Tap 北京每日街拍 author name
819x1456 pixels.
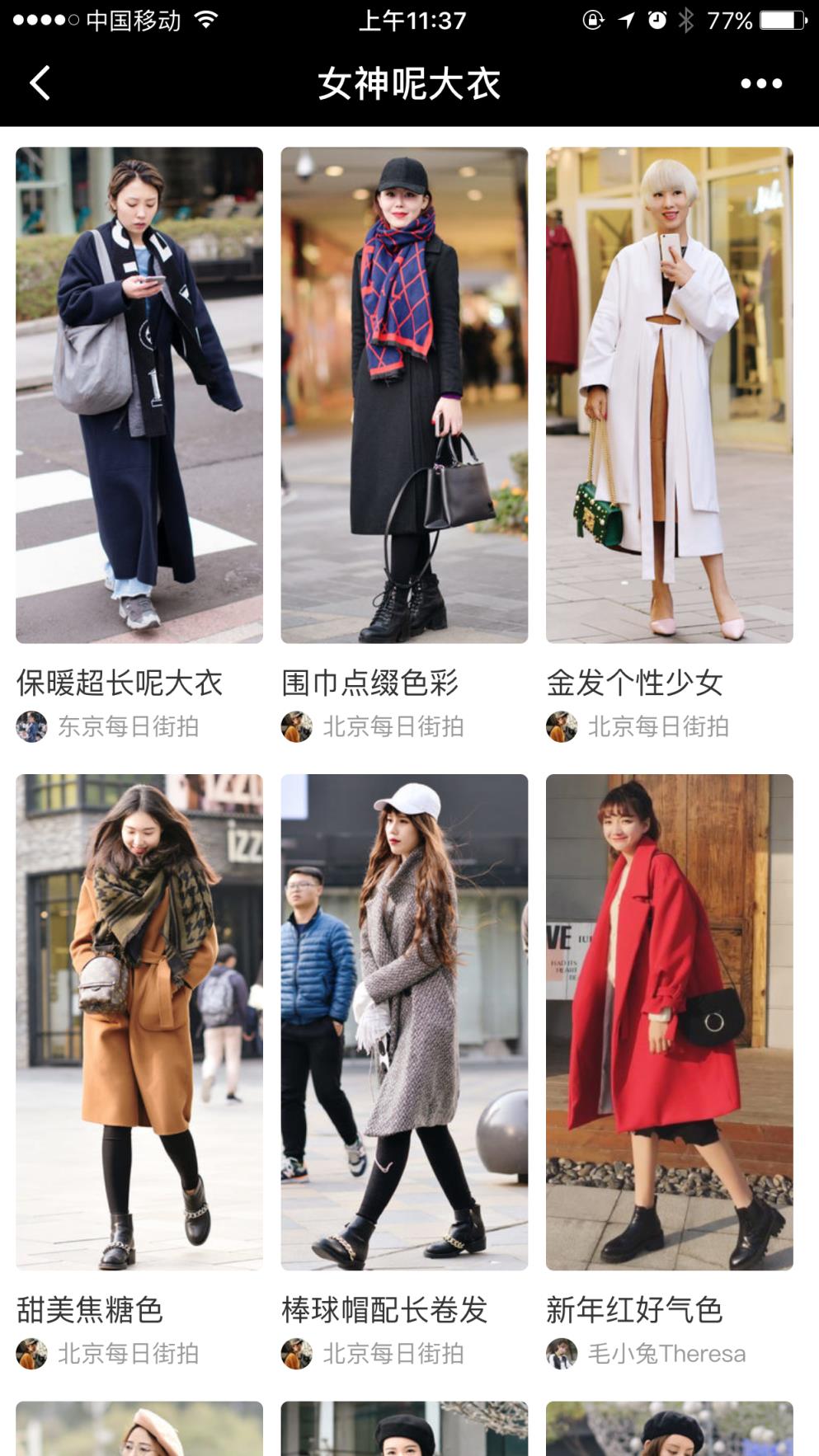click(396, 727)
